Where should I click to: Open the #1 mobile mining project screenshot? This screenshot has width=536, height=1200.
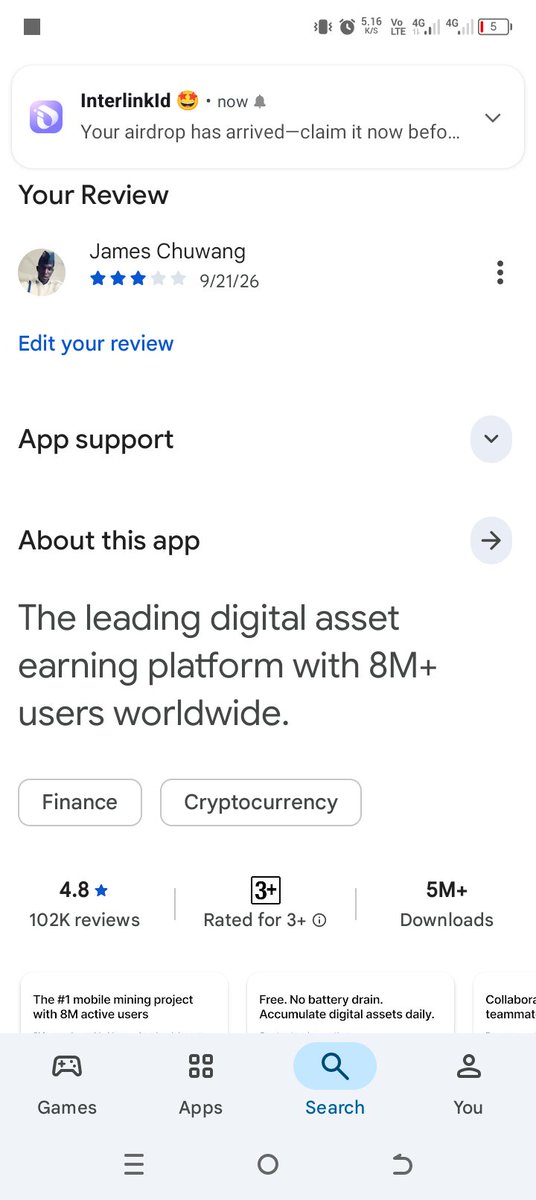[124, 1003]
